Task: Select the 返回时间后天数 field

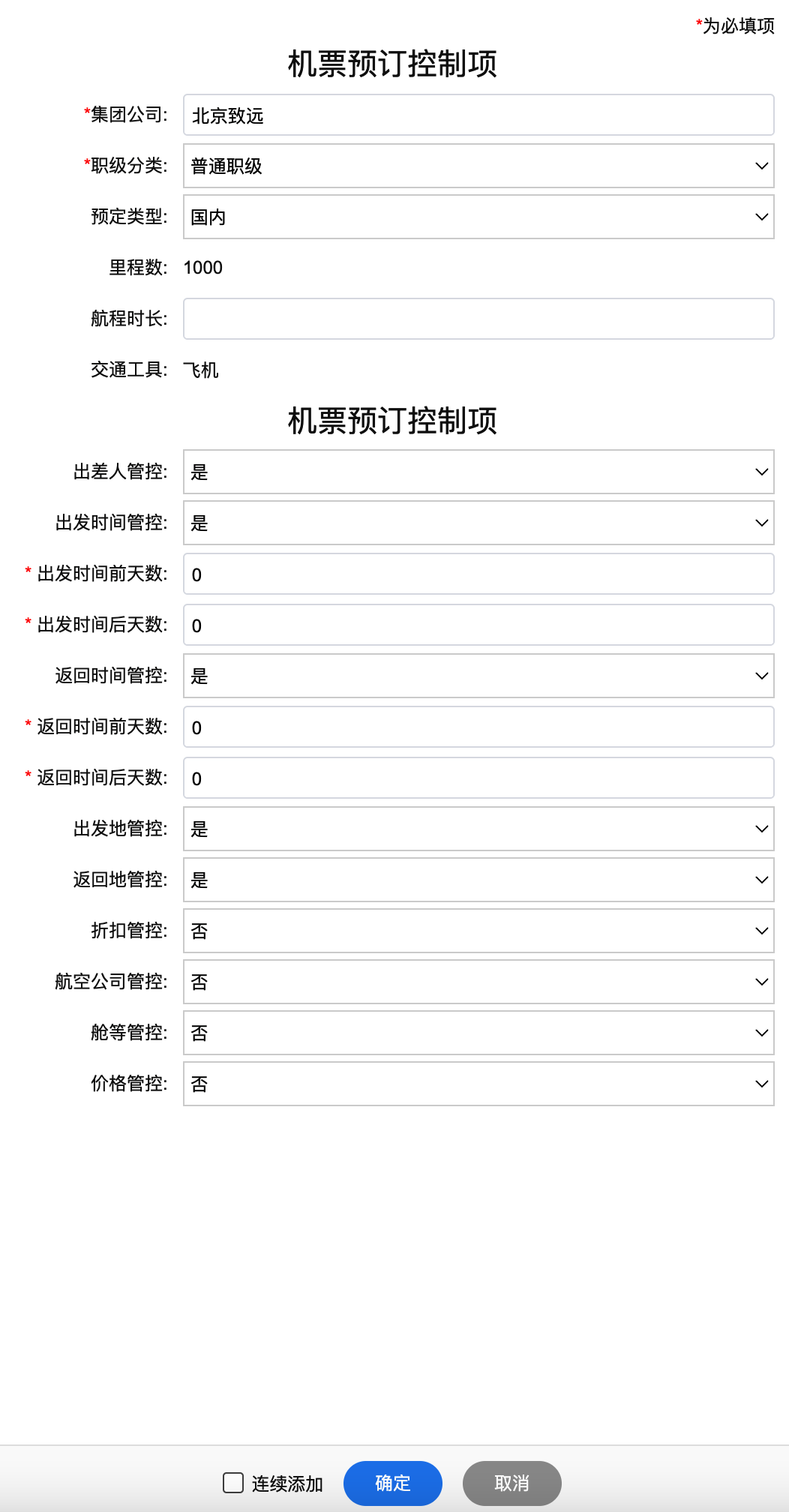Action: tap(478, 778)
